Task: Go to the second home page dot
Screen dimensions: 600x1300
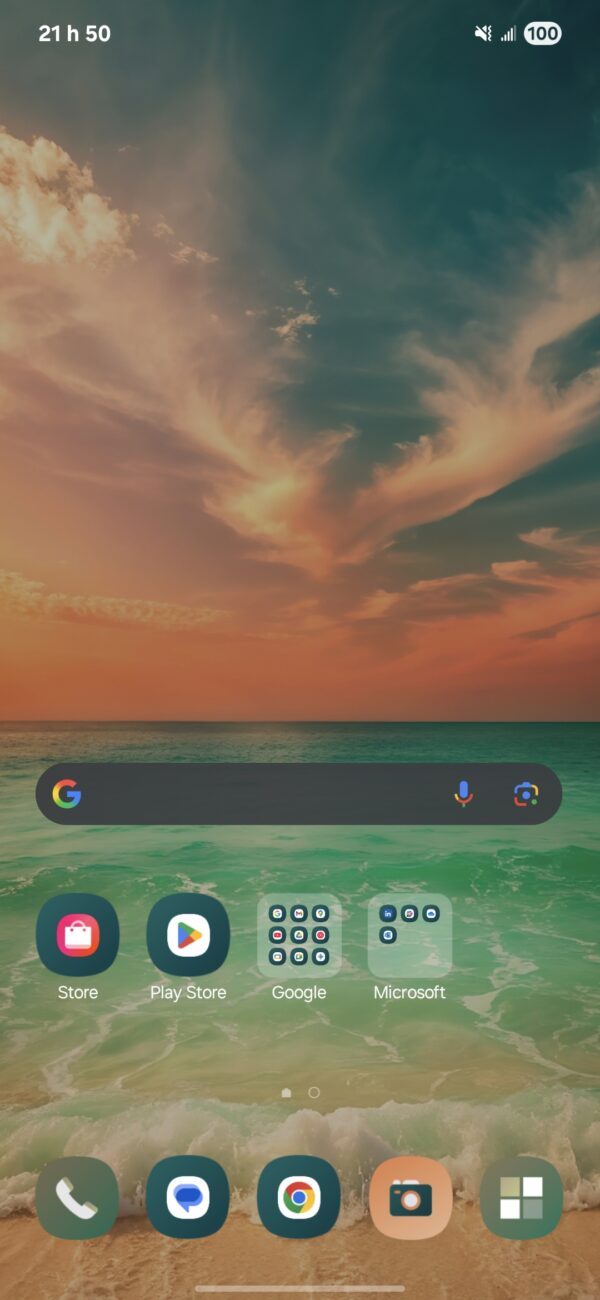Action: point(314,1093)
